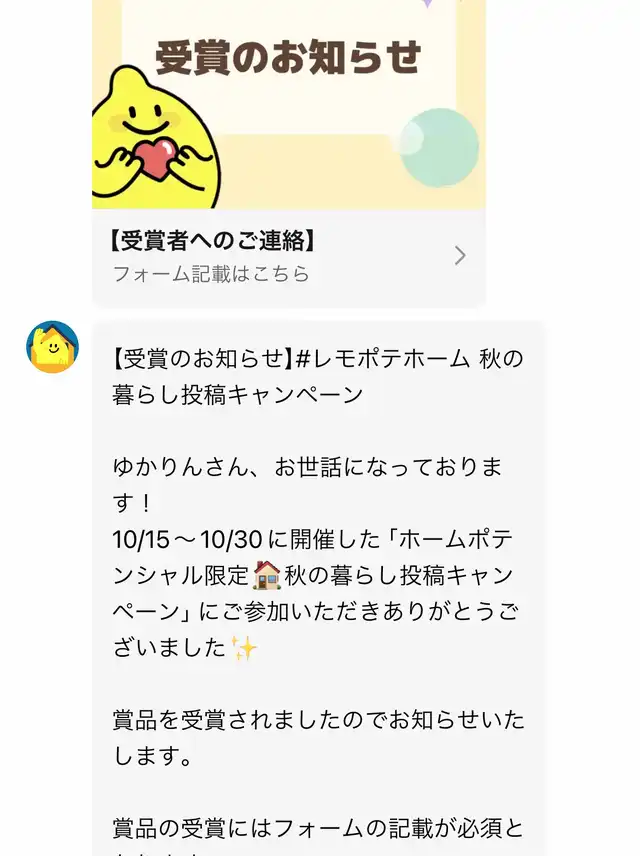Open the 【受賞者へのご連絡】 form link row
Screen dimensions: 640x856
pyautogui.click(x=288, y=256)
